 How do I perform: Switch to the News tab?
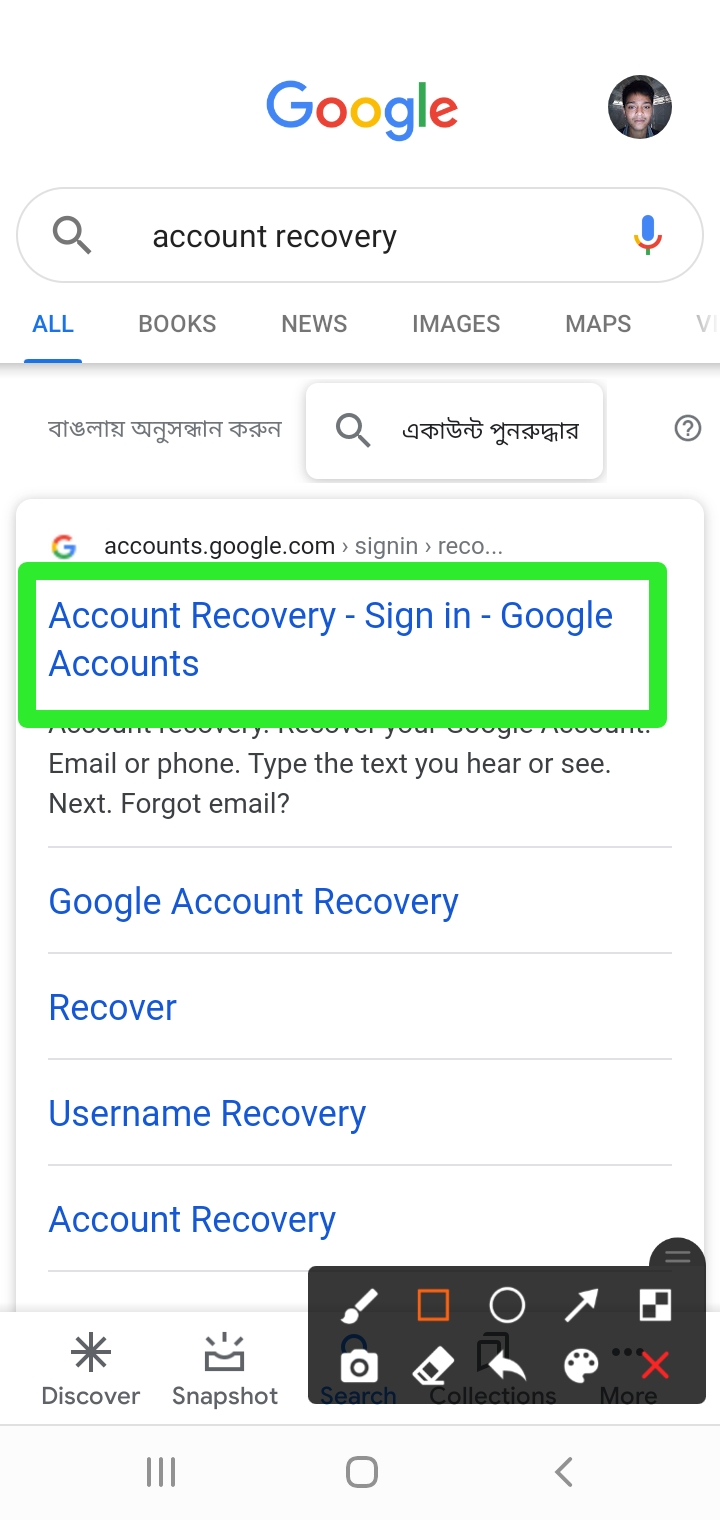[x=314, y=324]
